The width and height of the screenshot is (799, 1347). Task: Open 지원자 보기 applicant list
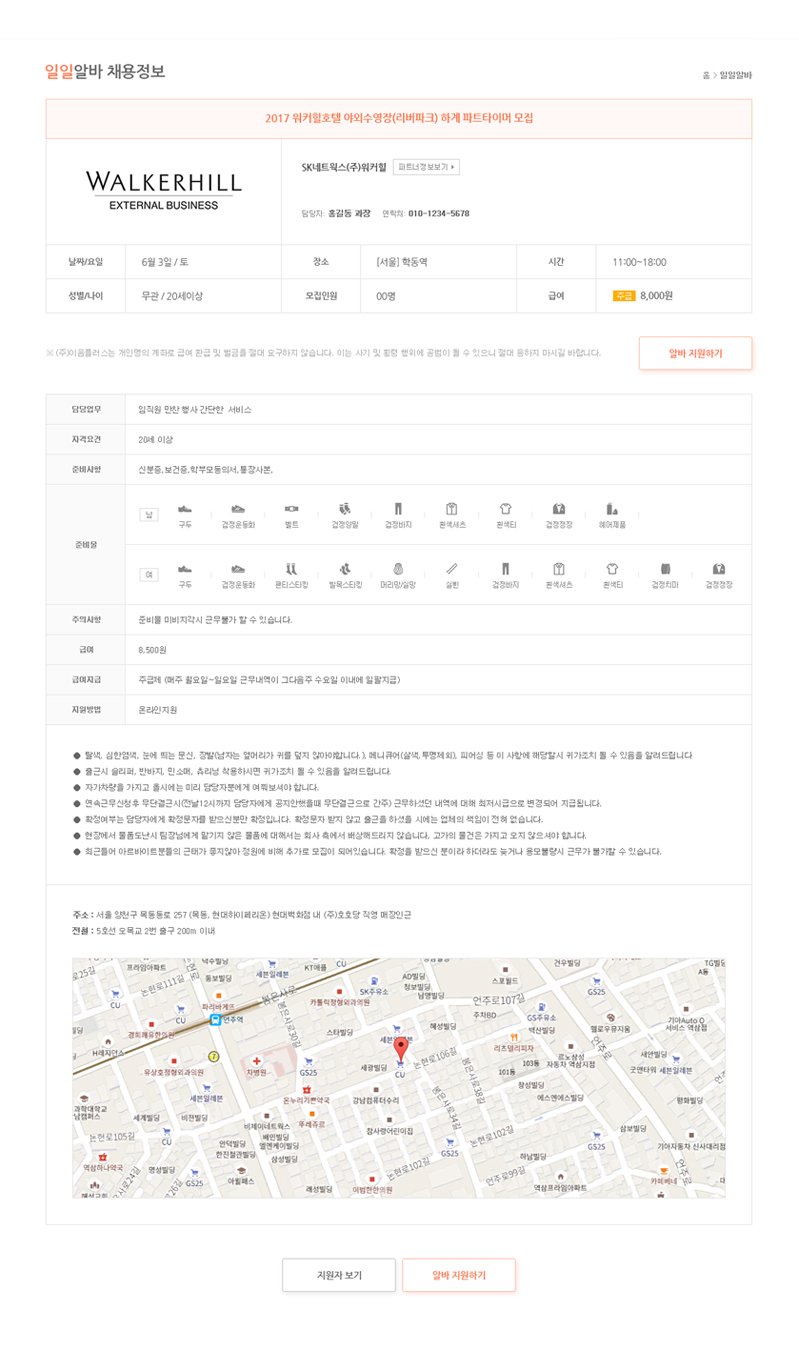tap(339, 1275)
